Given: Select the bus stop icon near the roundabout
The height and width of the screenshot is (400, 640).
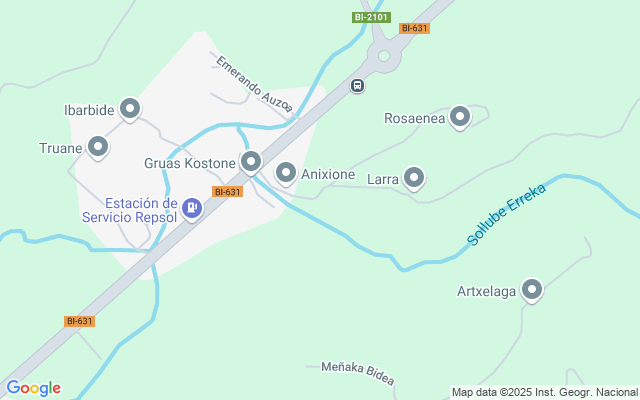Looking at the screenshot, I should click(x=357, y=86).
